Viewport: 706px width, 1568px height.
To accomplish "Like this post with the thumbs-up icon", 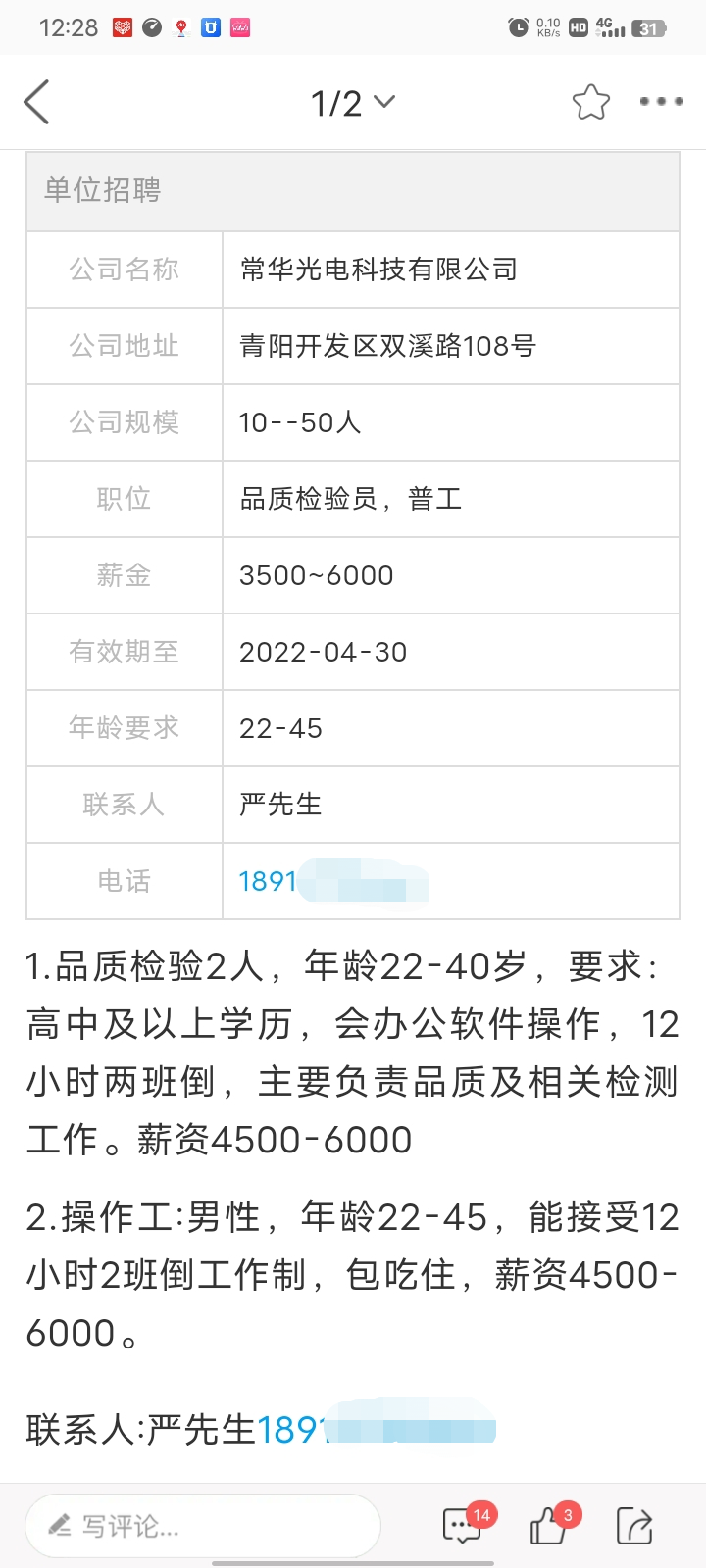I will tap(549, 1526).
